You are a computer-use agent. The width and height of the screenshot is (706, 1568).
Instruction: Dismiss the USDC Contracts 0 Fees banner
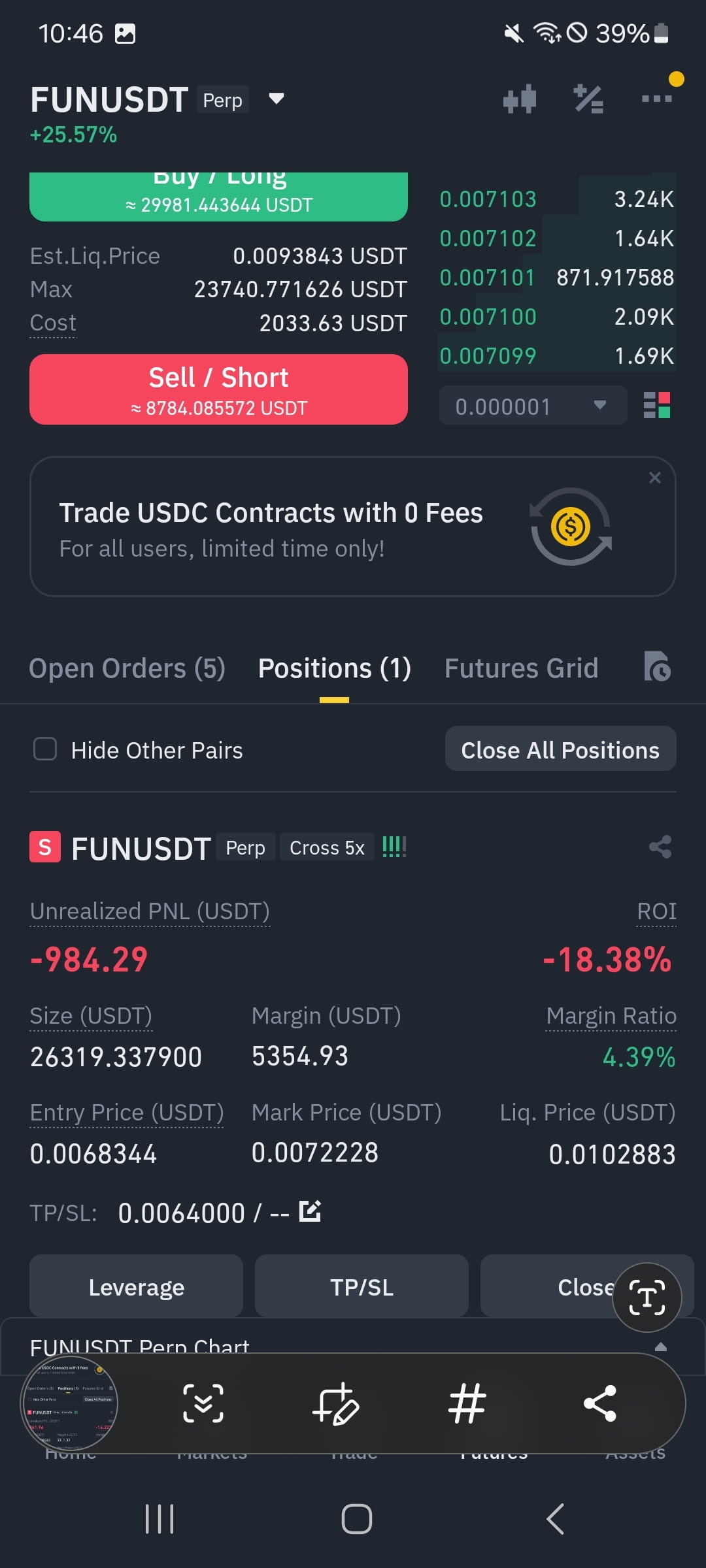[655, 478]
